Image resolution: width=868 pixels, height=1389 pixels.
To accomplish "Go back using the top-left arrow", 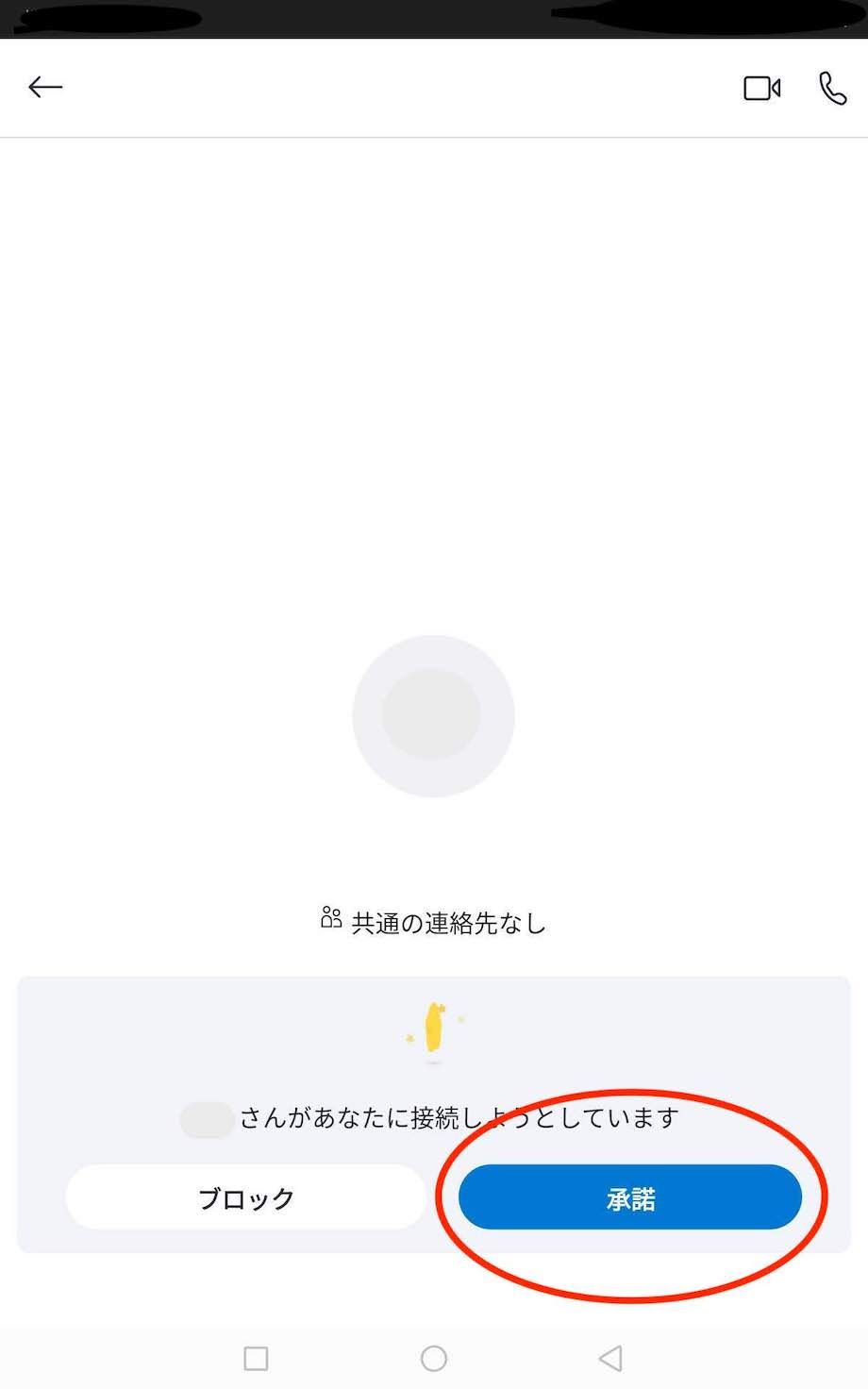I will pos(45,88).
